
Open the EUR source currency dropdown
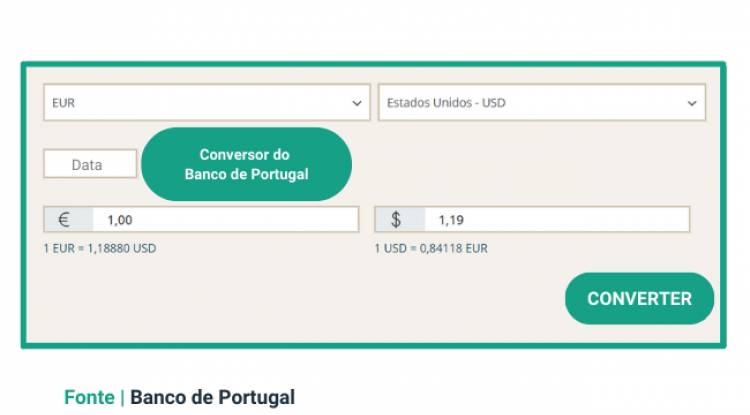tap(205, 102)
